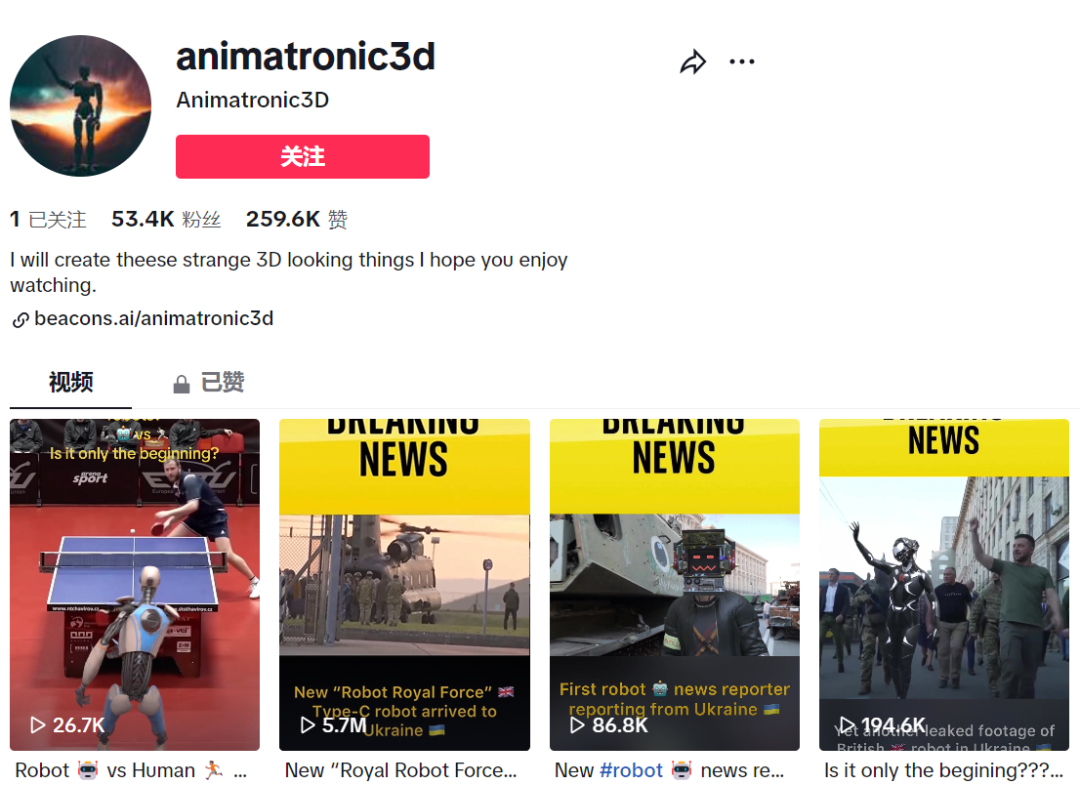Switch to the 已赞 liked tab
Screen dimensions: 1080x785
coord(209,383)
